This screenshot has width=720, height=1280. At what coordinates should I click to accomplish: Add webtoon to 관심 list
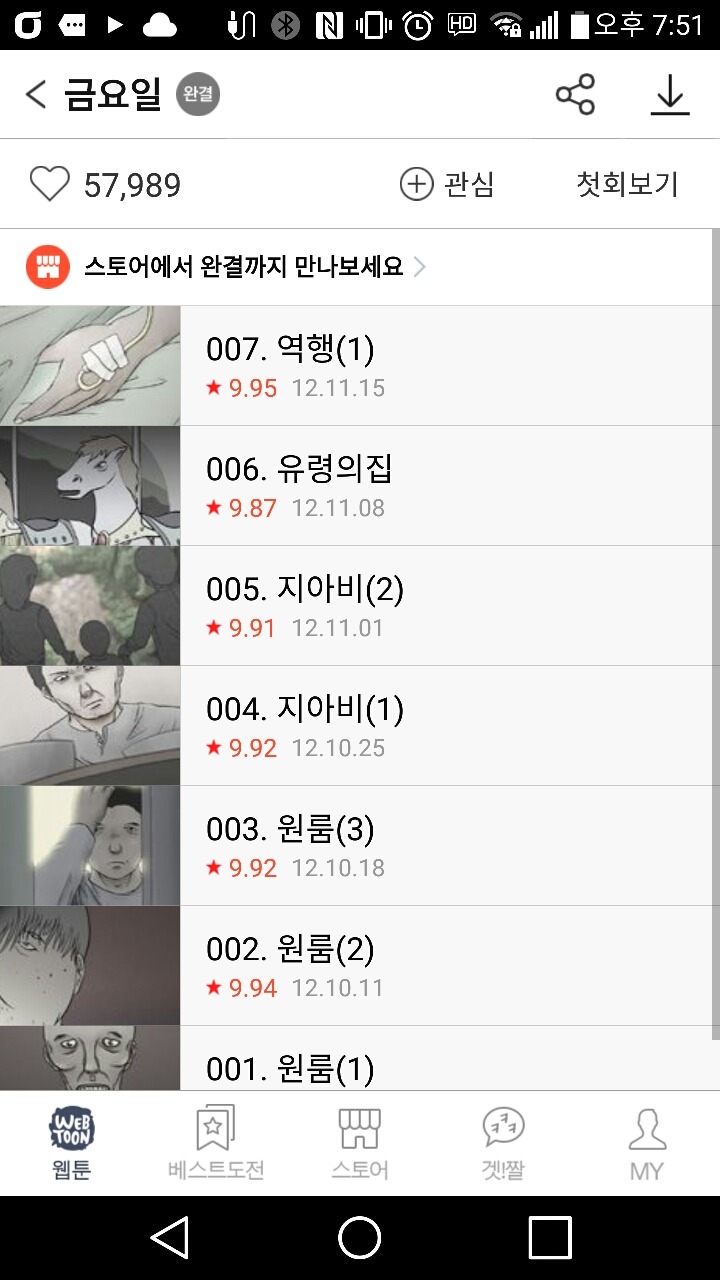[x=447, y=185]
